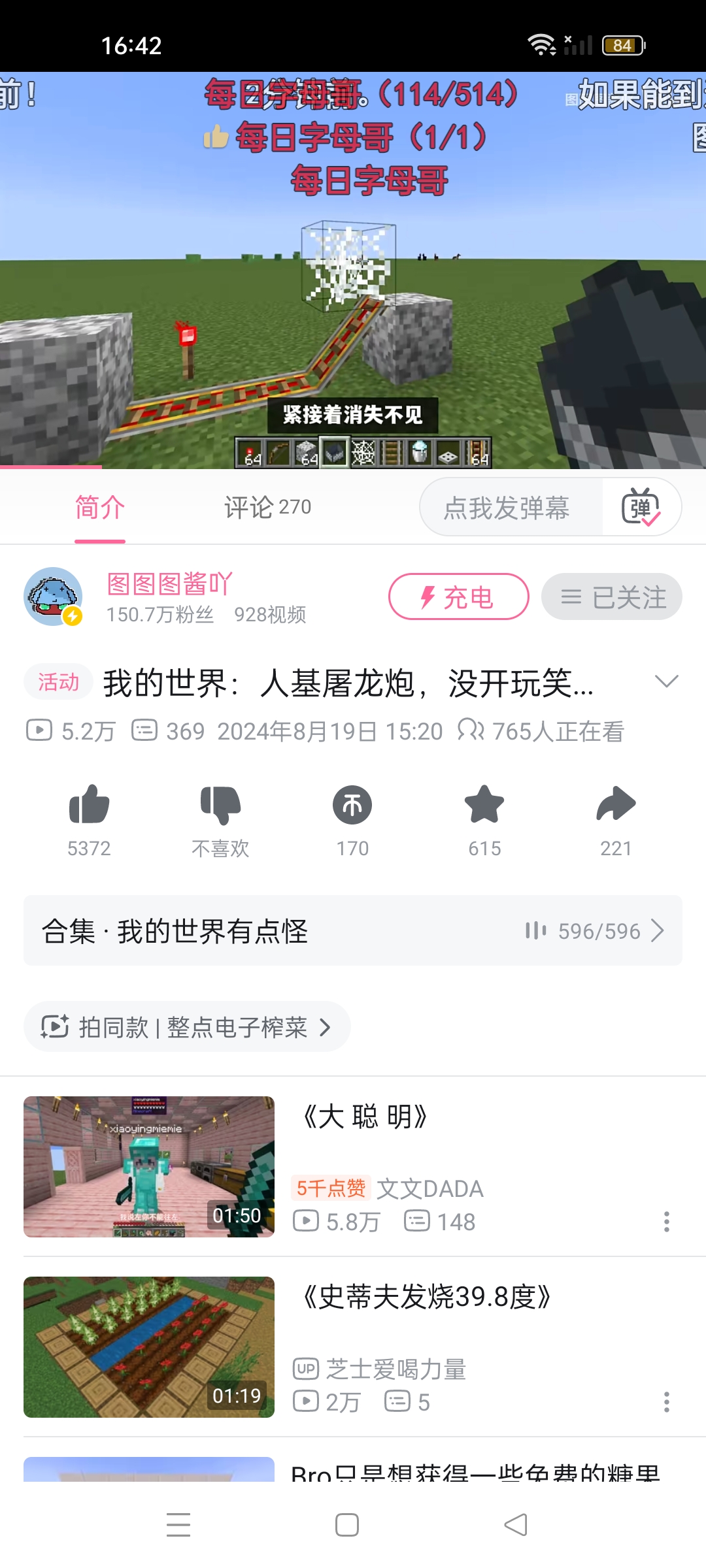Tap the 充电 charge button
The width and height of the screenshot is (706, 1568).
coord(458,596)
